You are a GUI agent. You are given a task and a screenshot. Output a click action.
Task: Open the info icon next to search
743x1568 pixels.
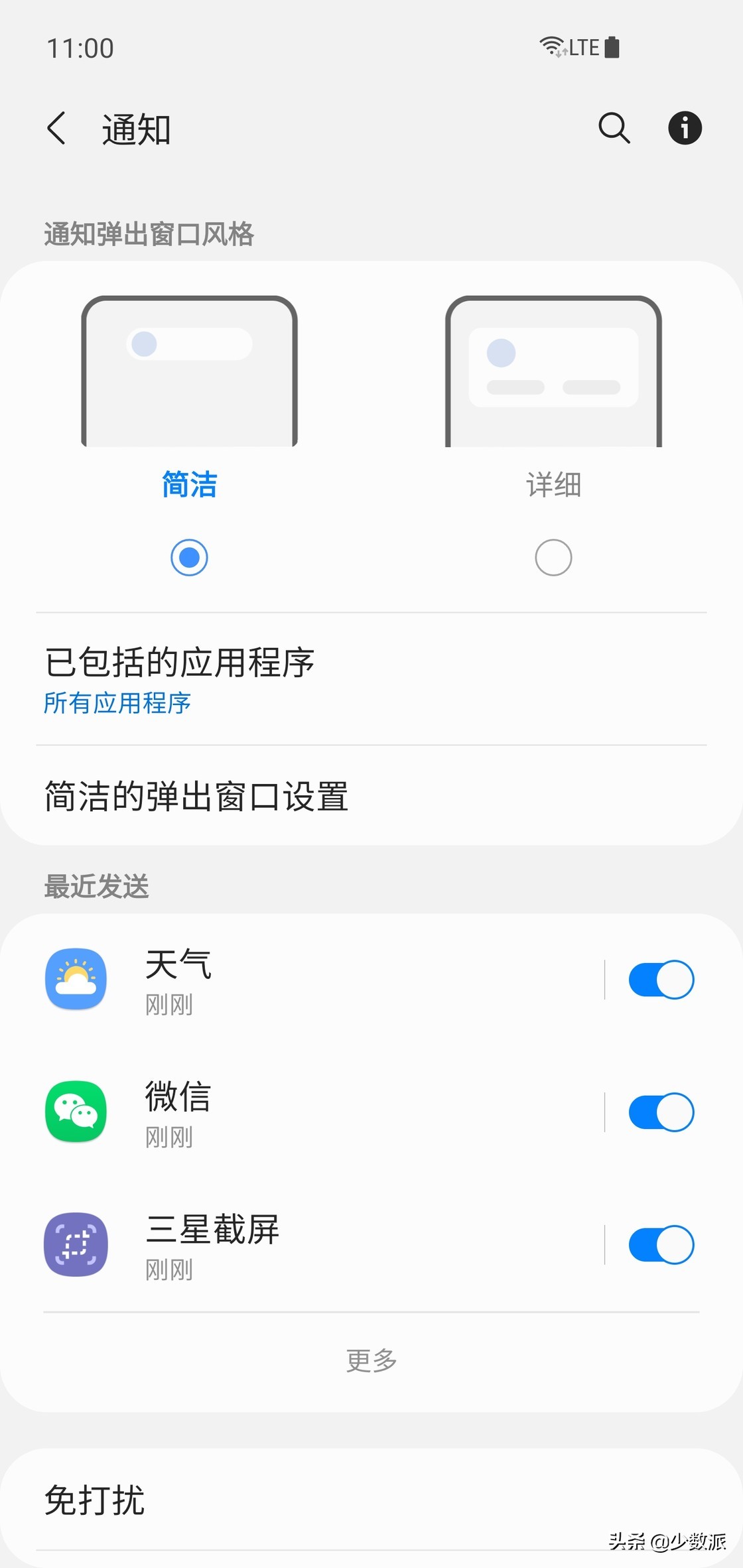pyautogui.click(x=685, y=127)
